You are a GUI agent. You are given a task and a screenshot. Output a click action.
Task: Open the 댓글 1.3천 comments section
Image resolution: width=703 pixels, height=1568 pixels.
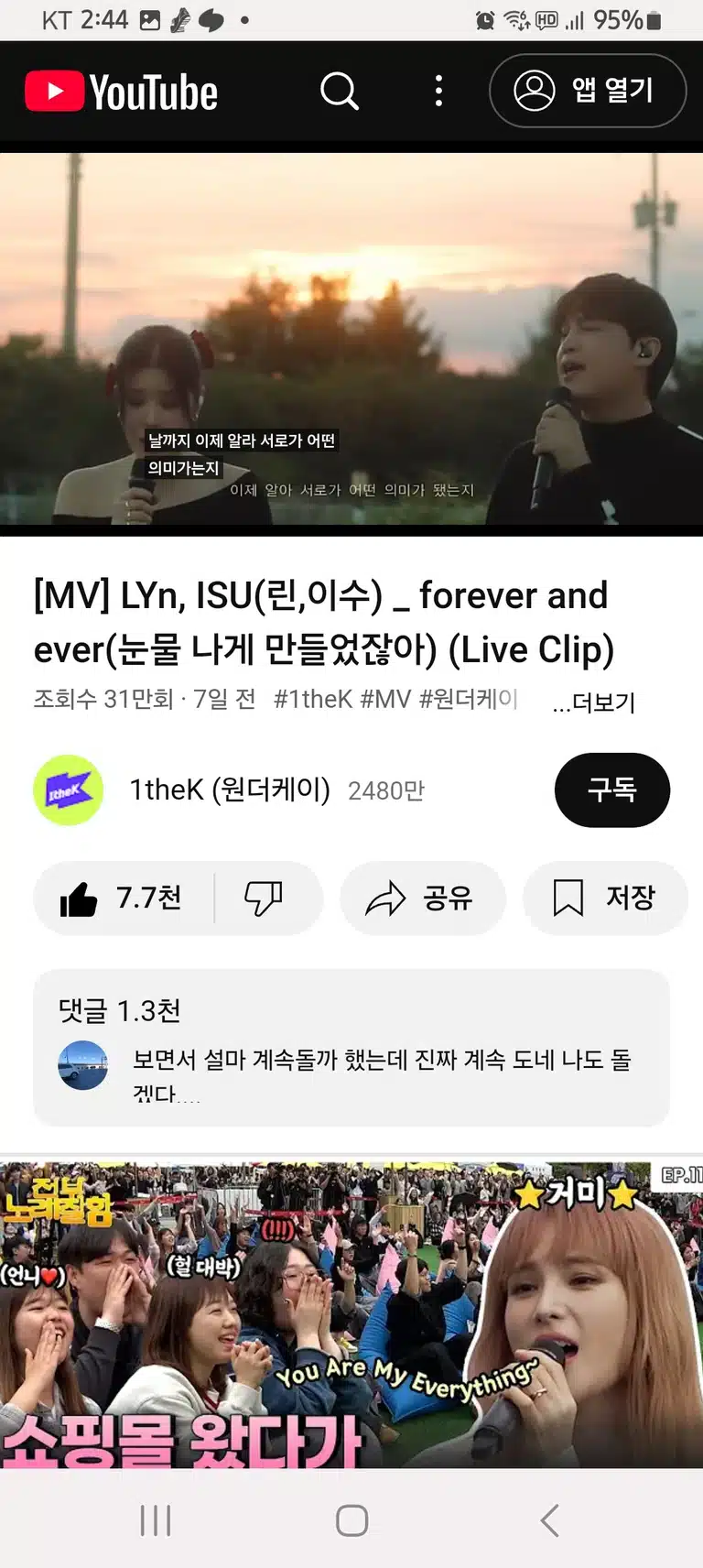coord(351,1048)
